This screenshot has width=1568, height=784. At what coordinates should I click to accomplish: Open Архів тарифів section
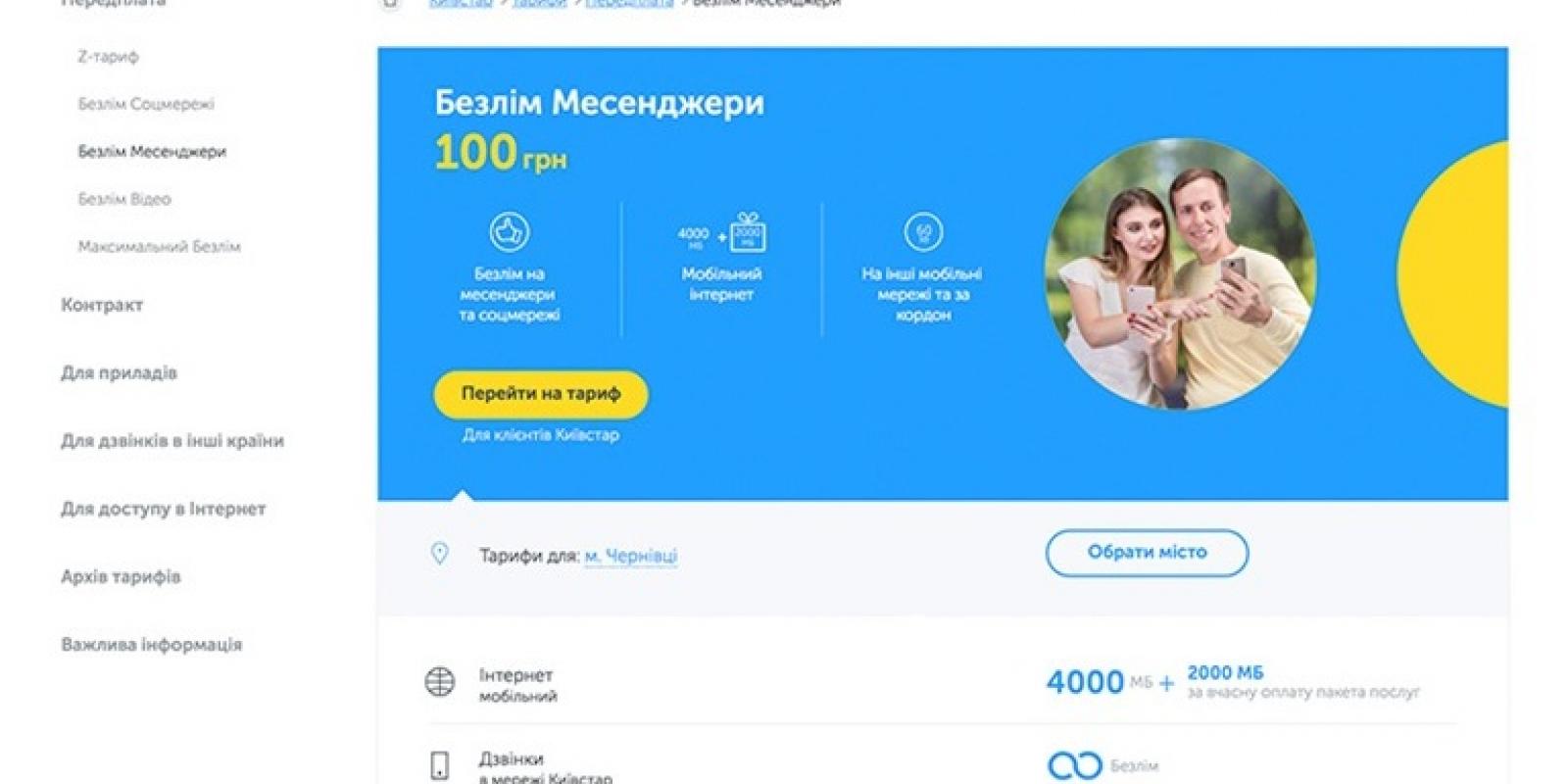pos(121,576)
